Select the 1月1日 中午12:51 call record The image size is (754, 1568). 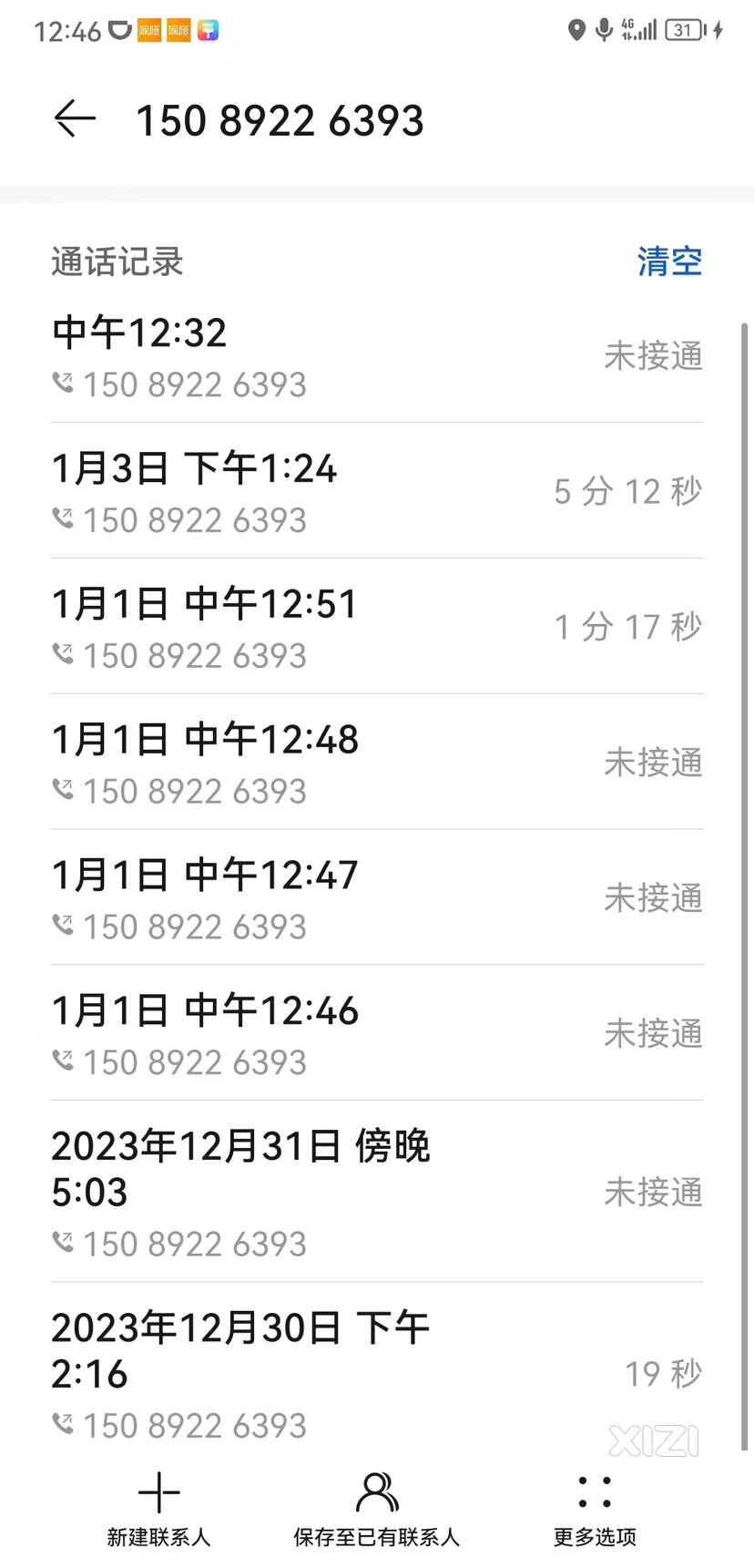click(377, 627)
